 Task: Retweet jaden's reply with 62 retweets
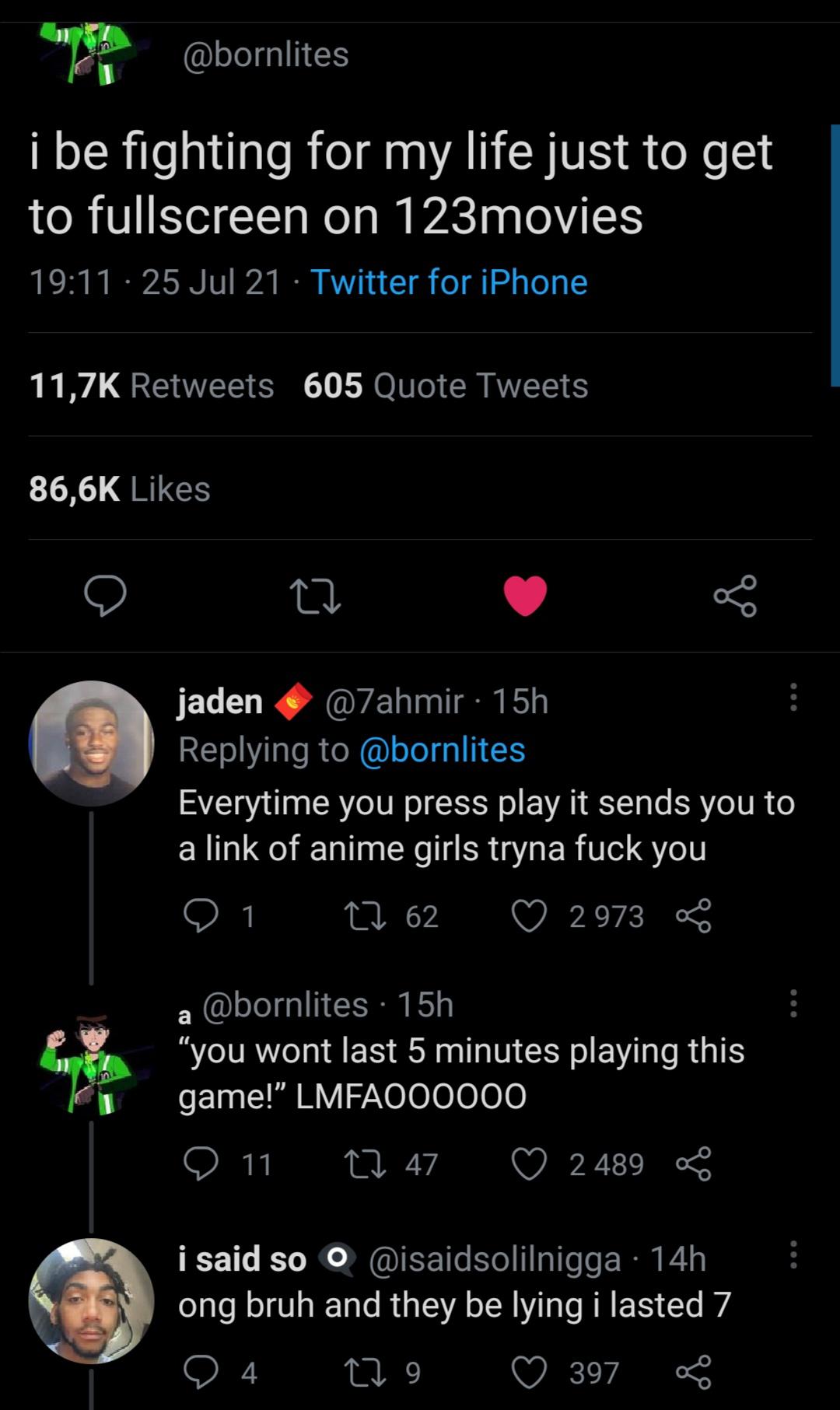tap(365, 916)
